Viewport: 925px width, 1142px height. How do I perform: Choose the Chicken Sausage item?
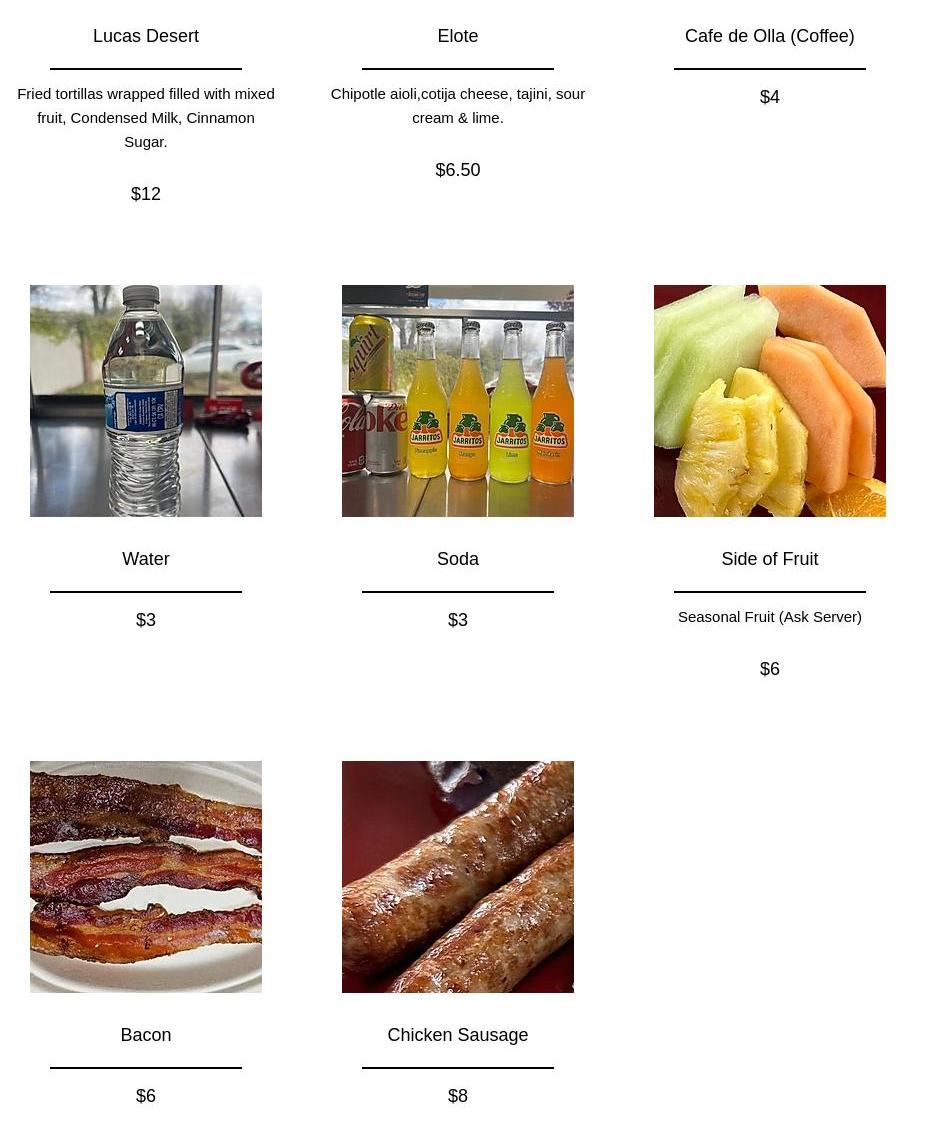(458, 877)
